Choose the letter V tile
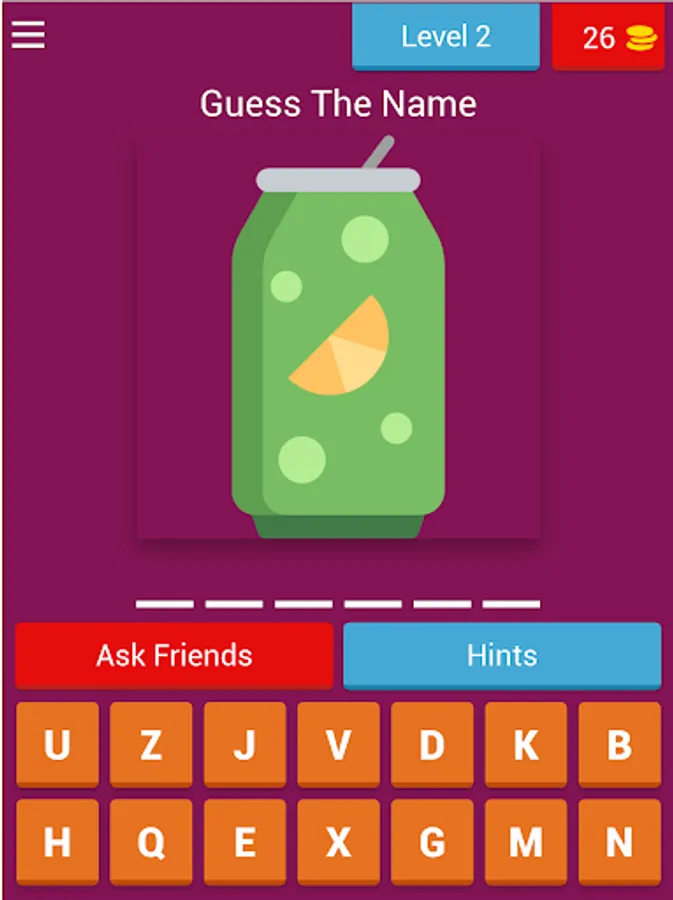 click(x=339, y=745)
